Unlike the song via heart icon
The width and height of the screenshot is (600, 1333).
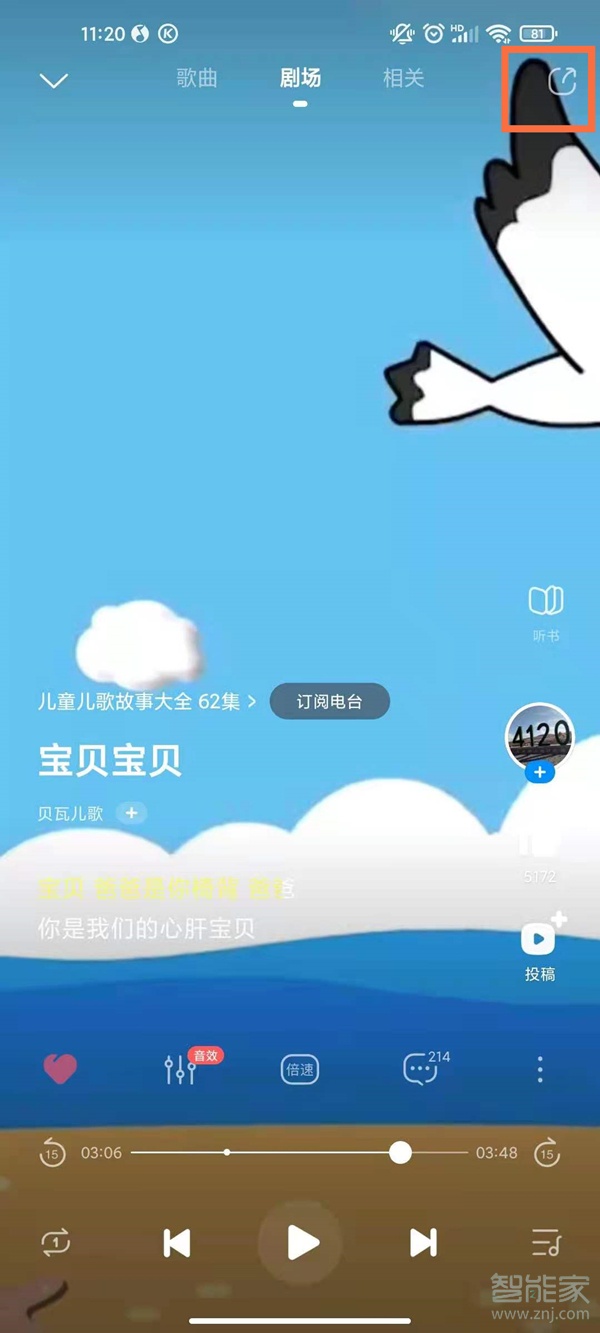click(x=60, y=1069)
